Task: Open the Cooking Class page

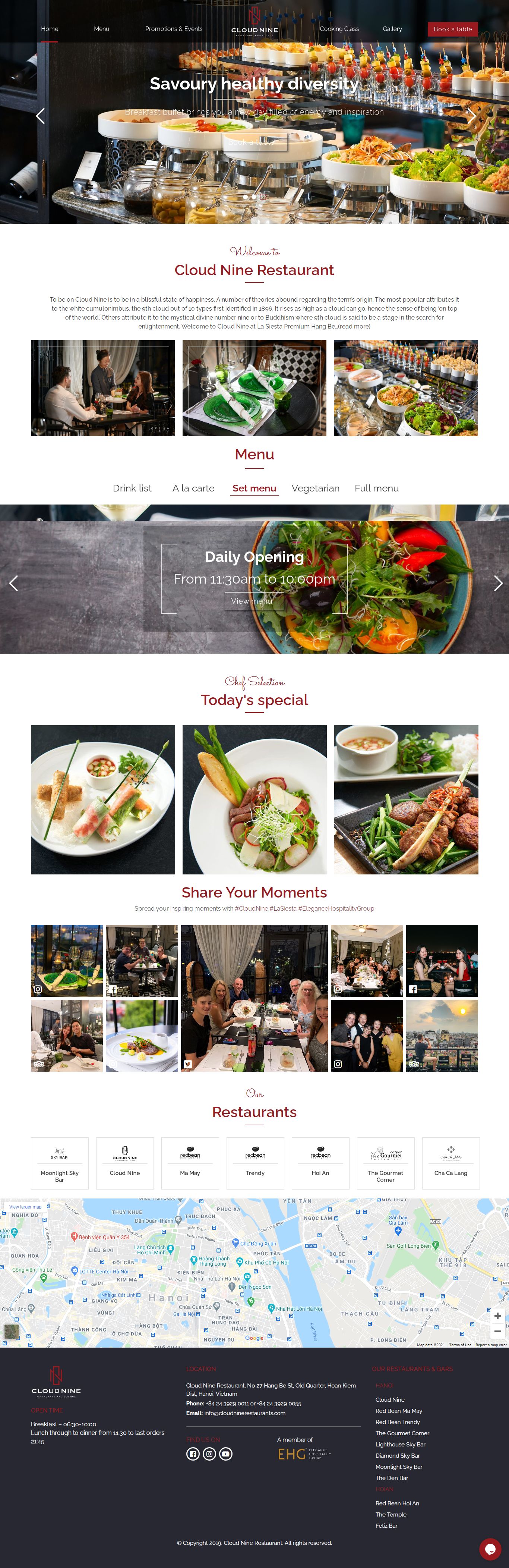Action: coord(339,29)
